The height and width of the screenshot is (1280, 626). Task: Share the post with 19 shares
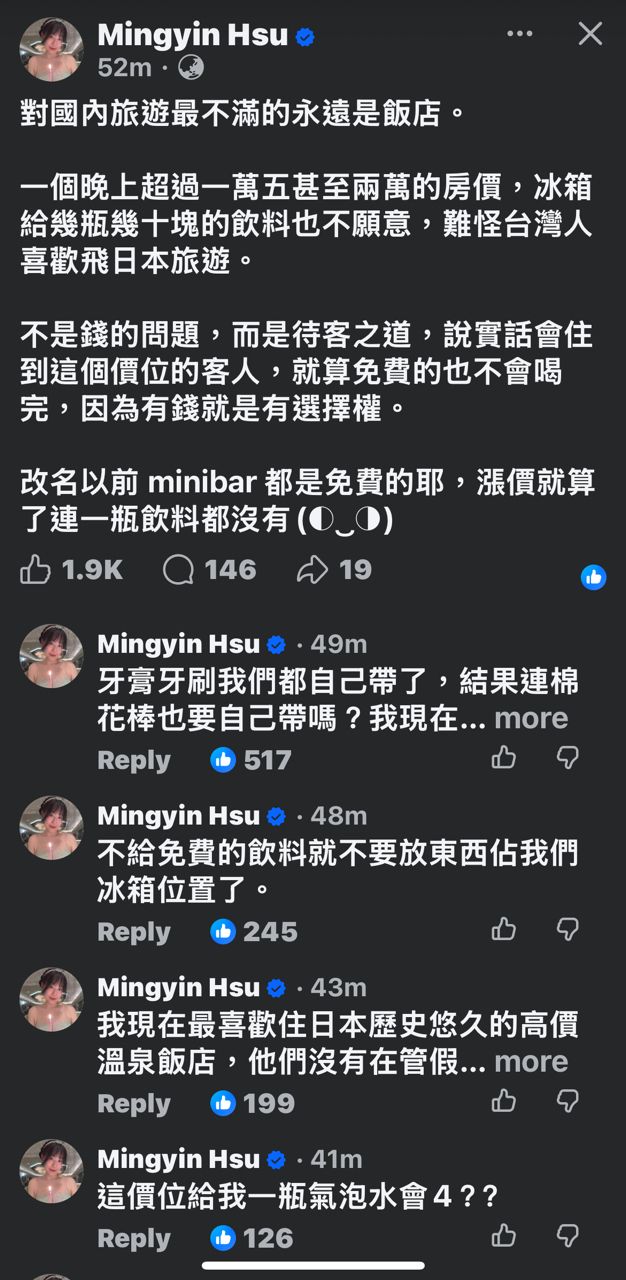pos(313,570)
